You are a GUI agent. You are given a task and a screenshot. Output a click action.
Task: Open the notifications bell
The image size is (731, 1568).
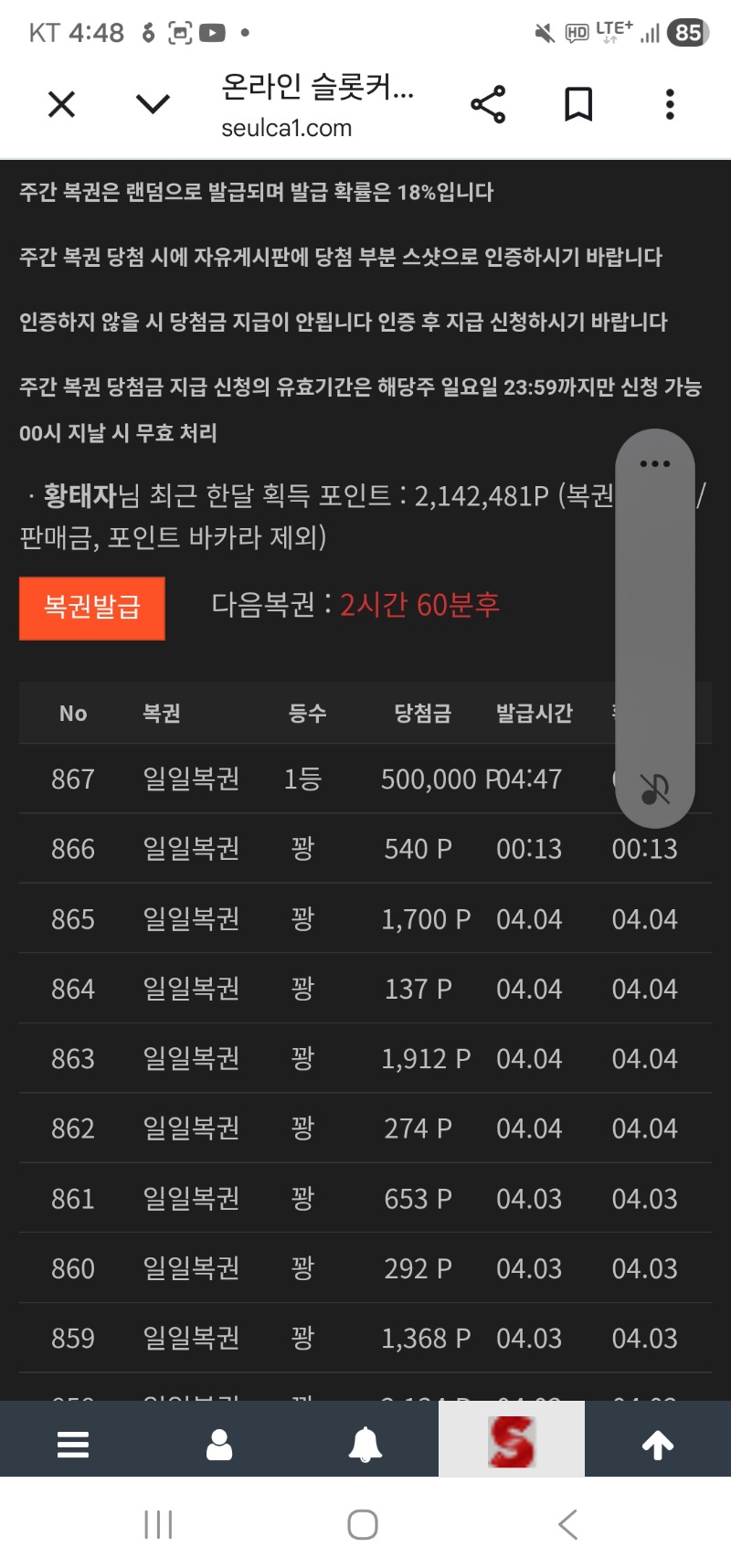coord(365,1445)
